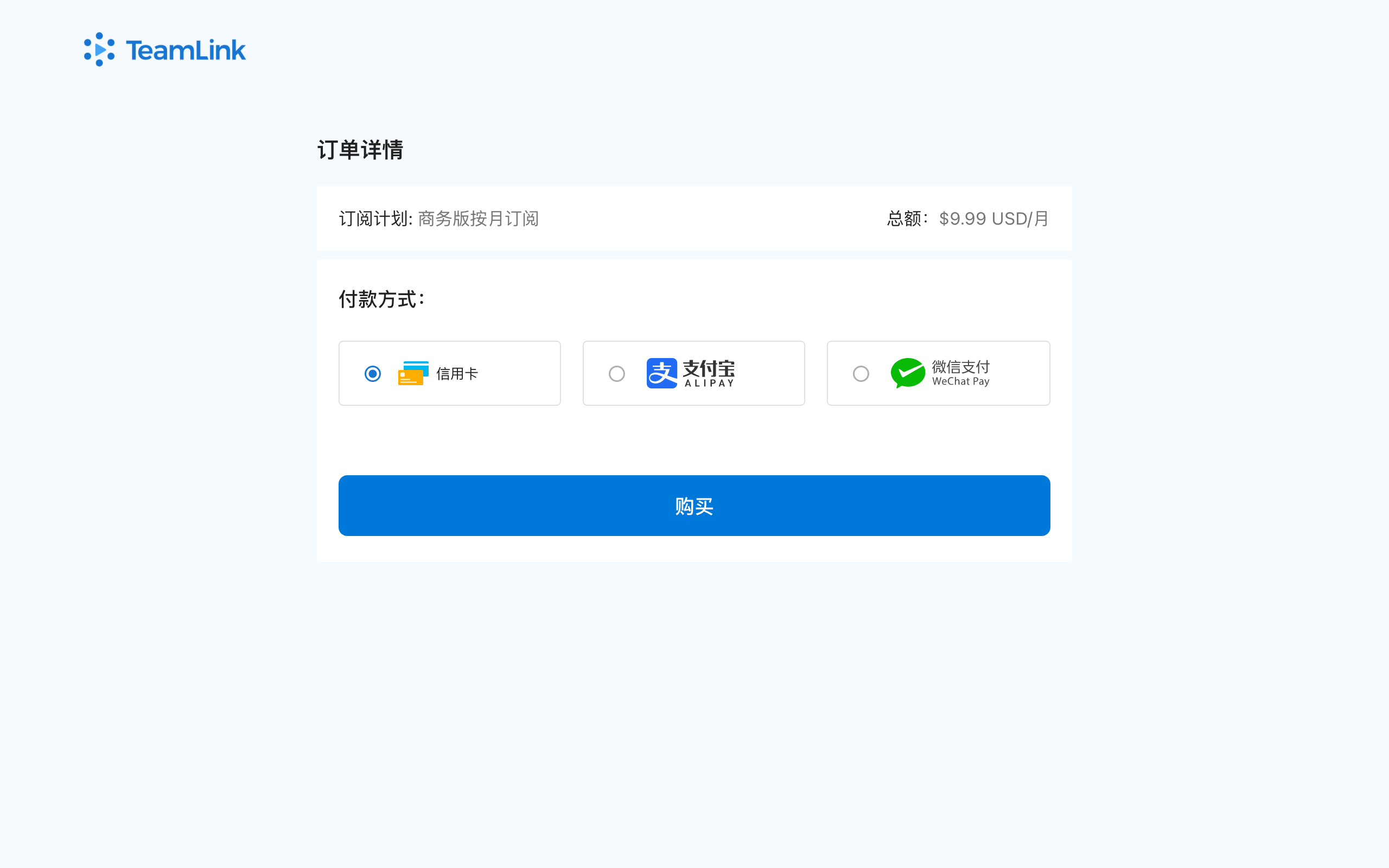
Task: Select the 信用卡 credit card payment option
Action: pyautogui.click(x=373, y=374)
